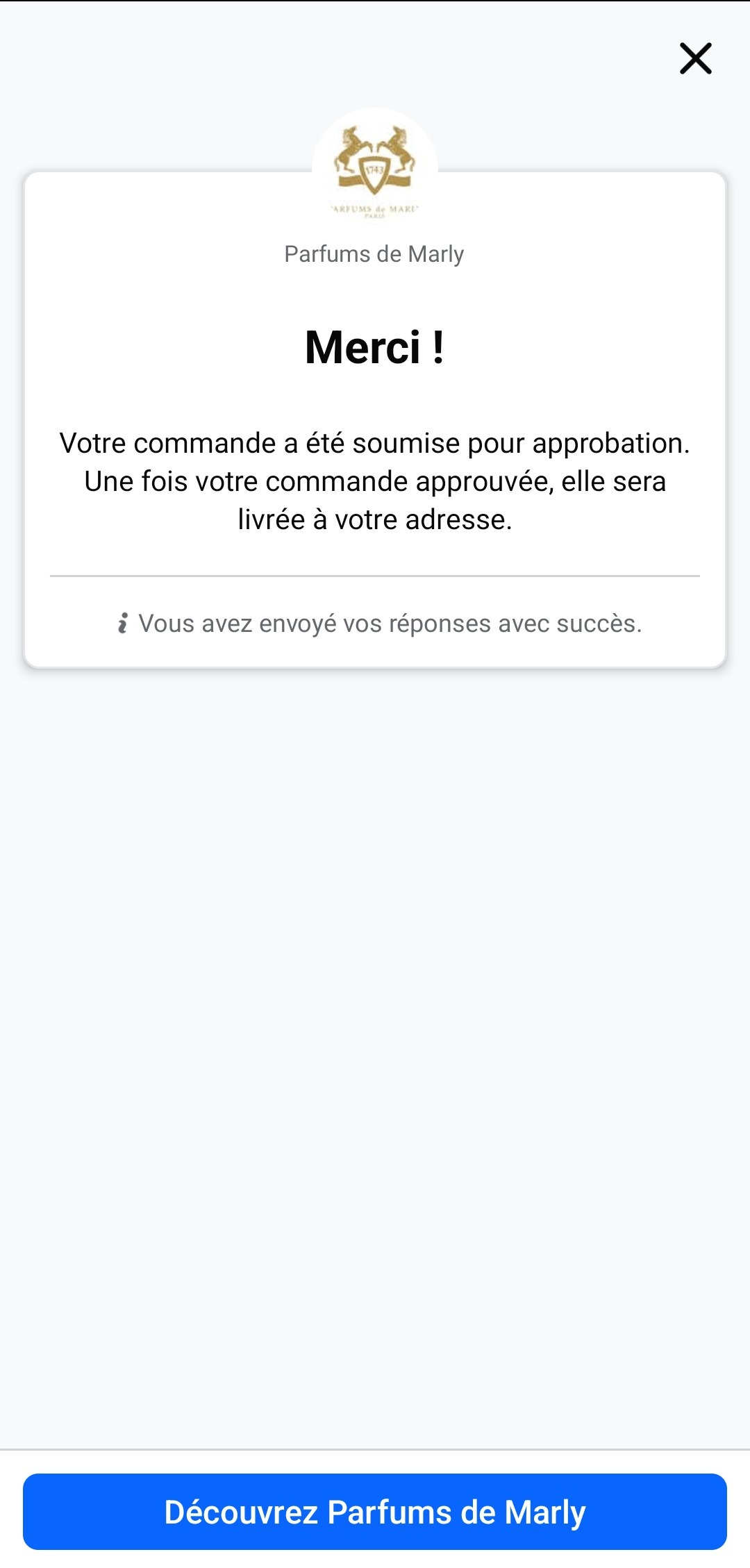This screenshot has width=750, height=1568.
Task: Close the confirmation screen with the X
Action: pyautogui.click(x=695, y=58)
